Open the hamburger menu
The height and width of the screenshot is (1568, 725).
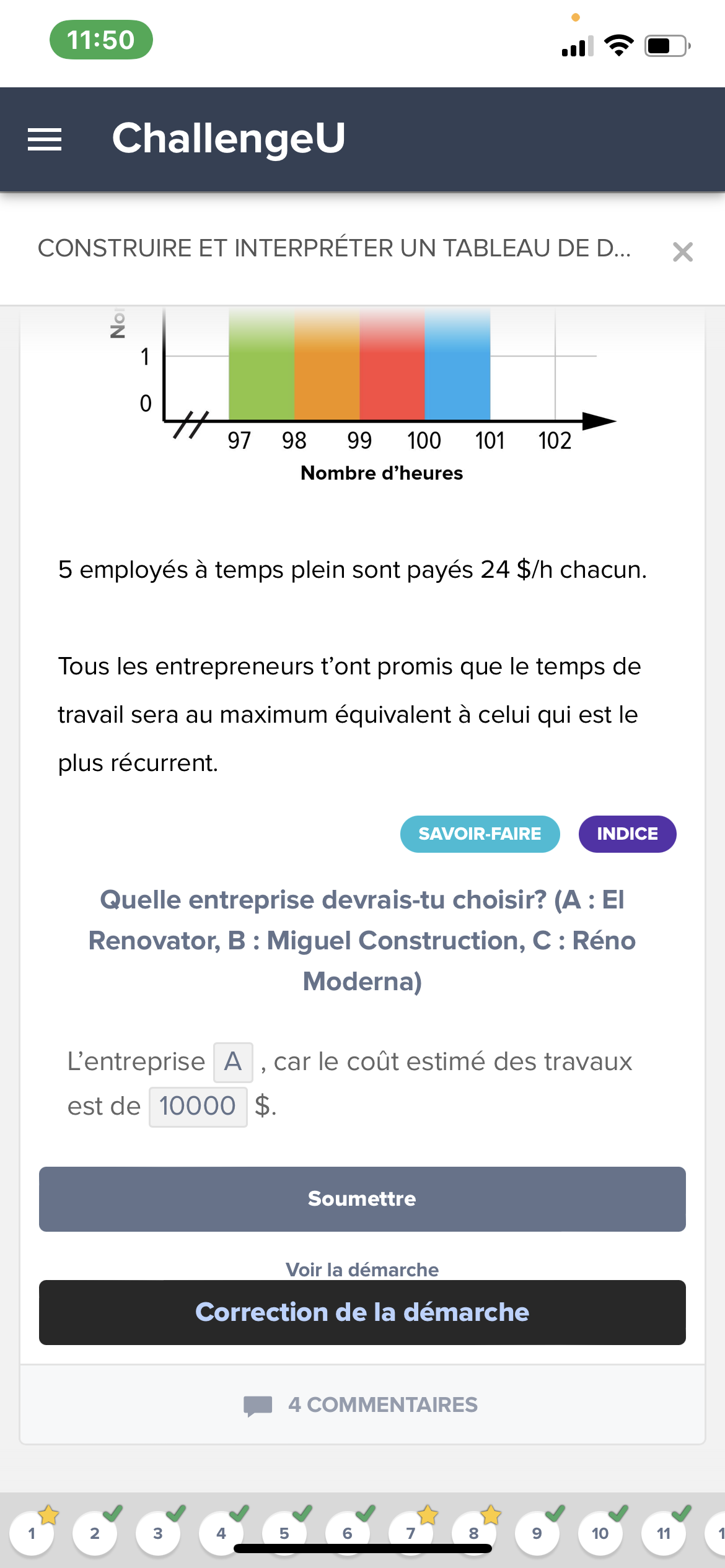(x=45, y=139)
